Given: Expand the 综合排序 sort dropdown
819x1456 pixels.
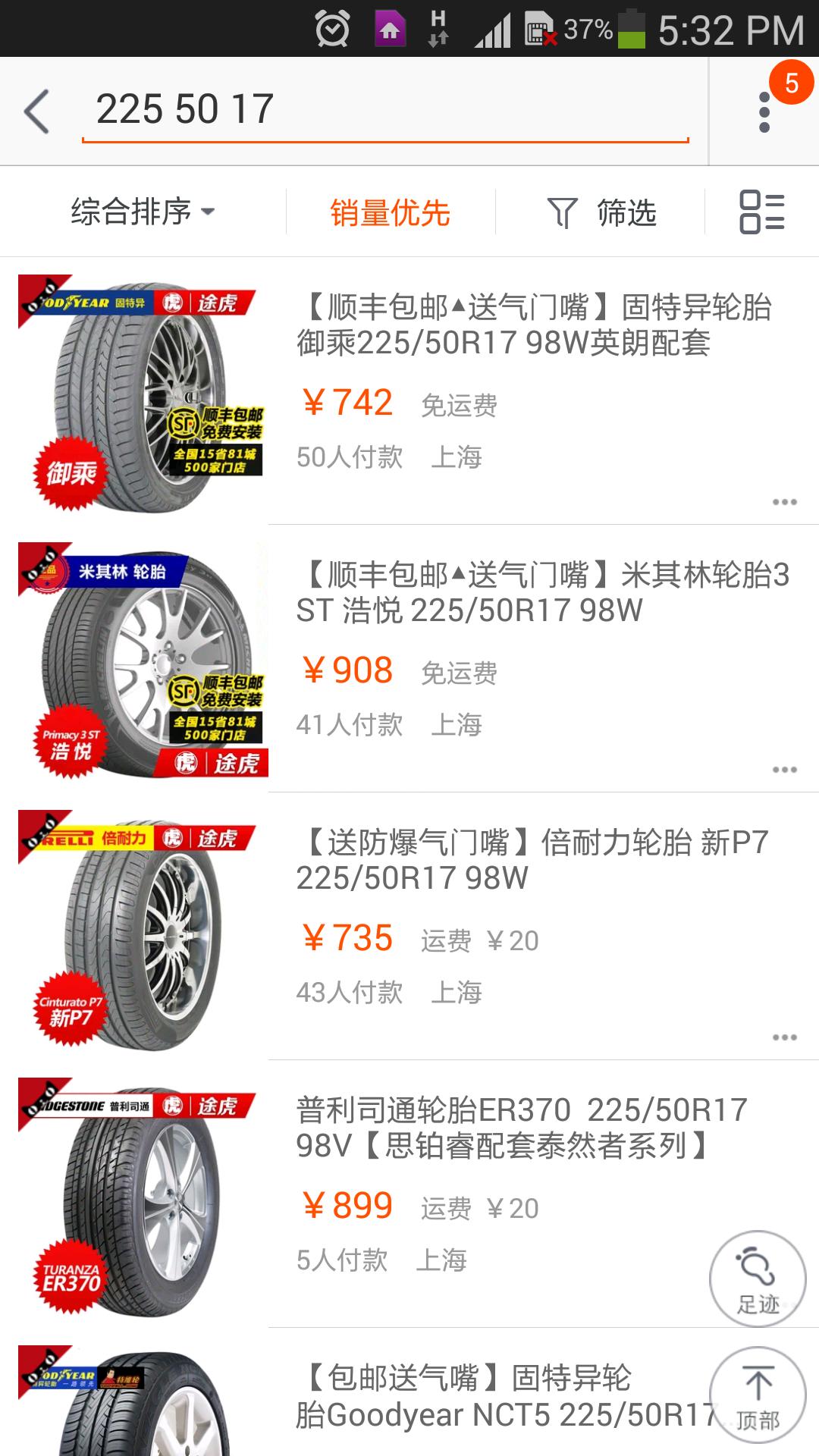Looking at the screenshot, I should pos(143,212).
